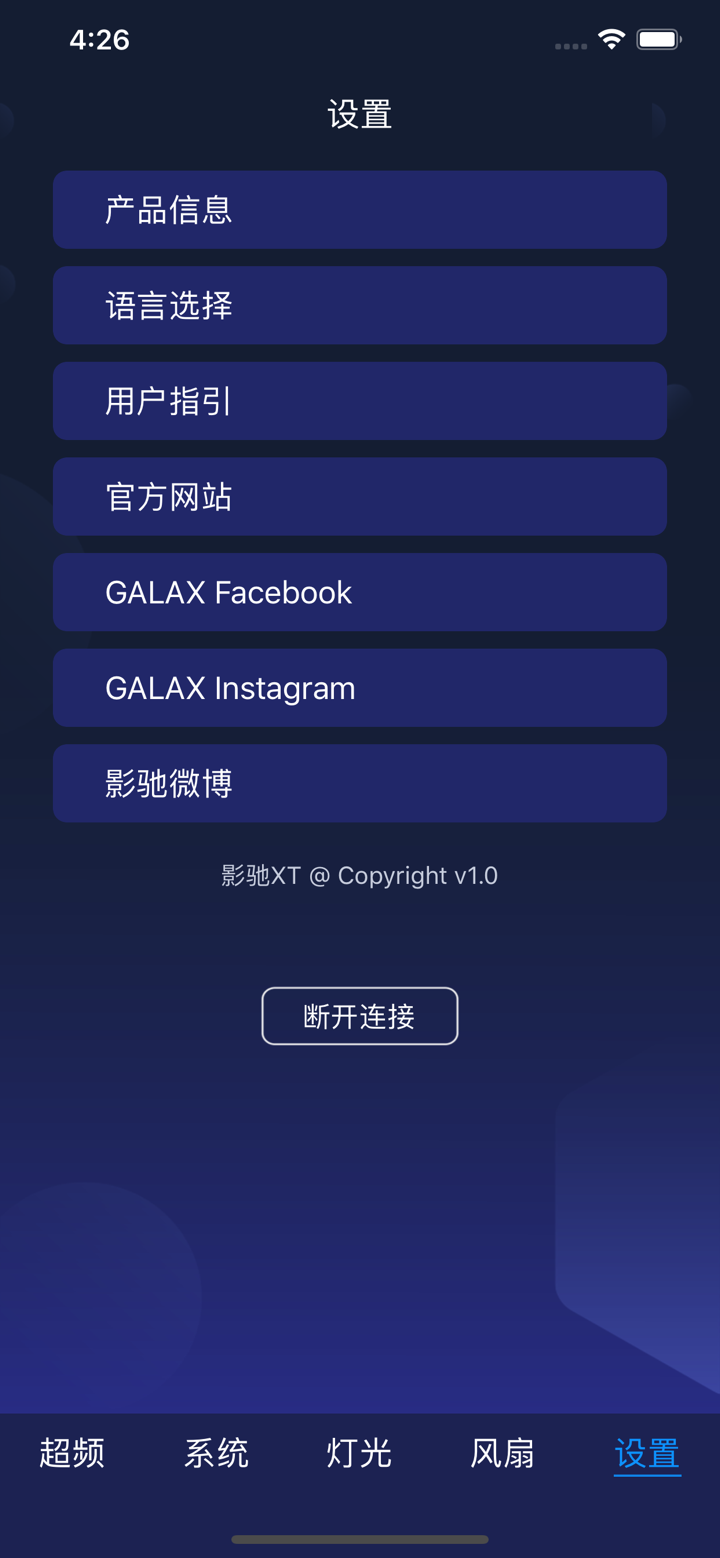Tap the cellular signal dots icon
The height and width of the screenshot is (1558, 720).
pyautogui.click(x=569, y=45)
